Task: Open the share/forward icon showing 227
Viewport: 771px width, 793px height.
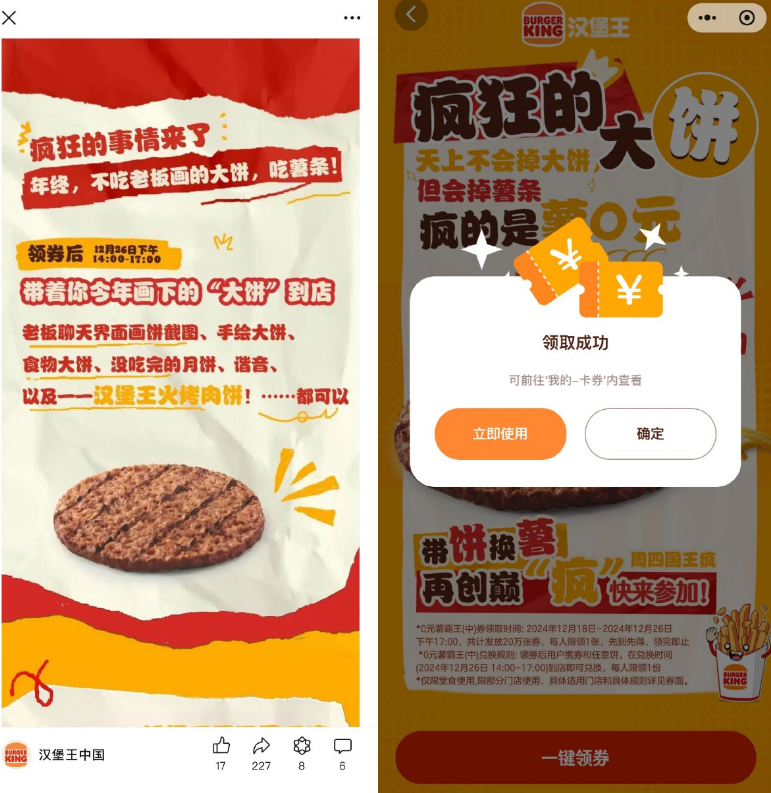Action: 261,746
